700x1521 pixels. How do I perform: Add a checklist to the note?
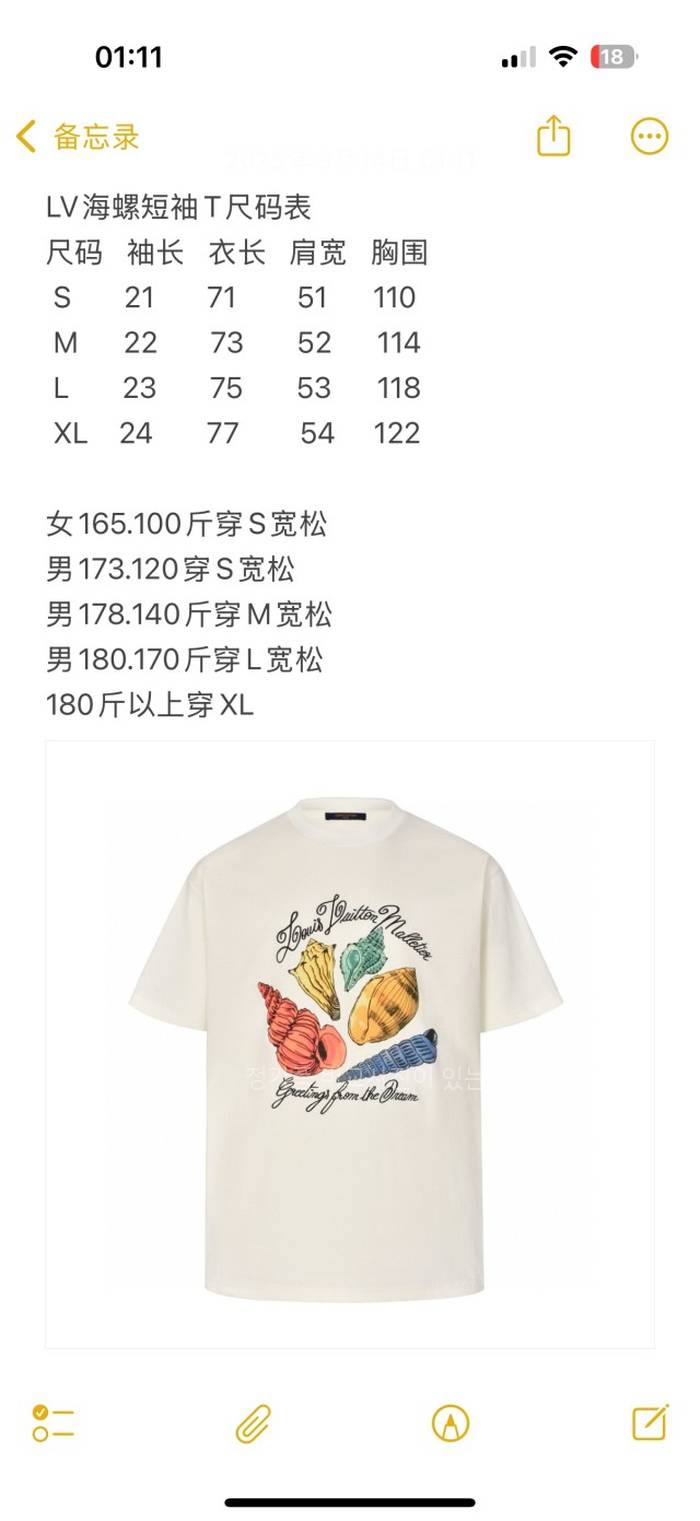click(53, 1422)
